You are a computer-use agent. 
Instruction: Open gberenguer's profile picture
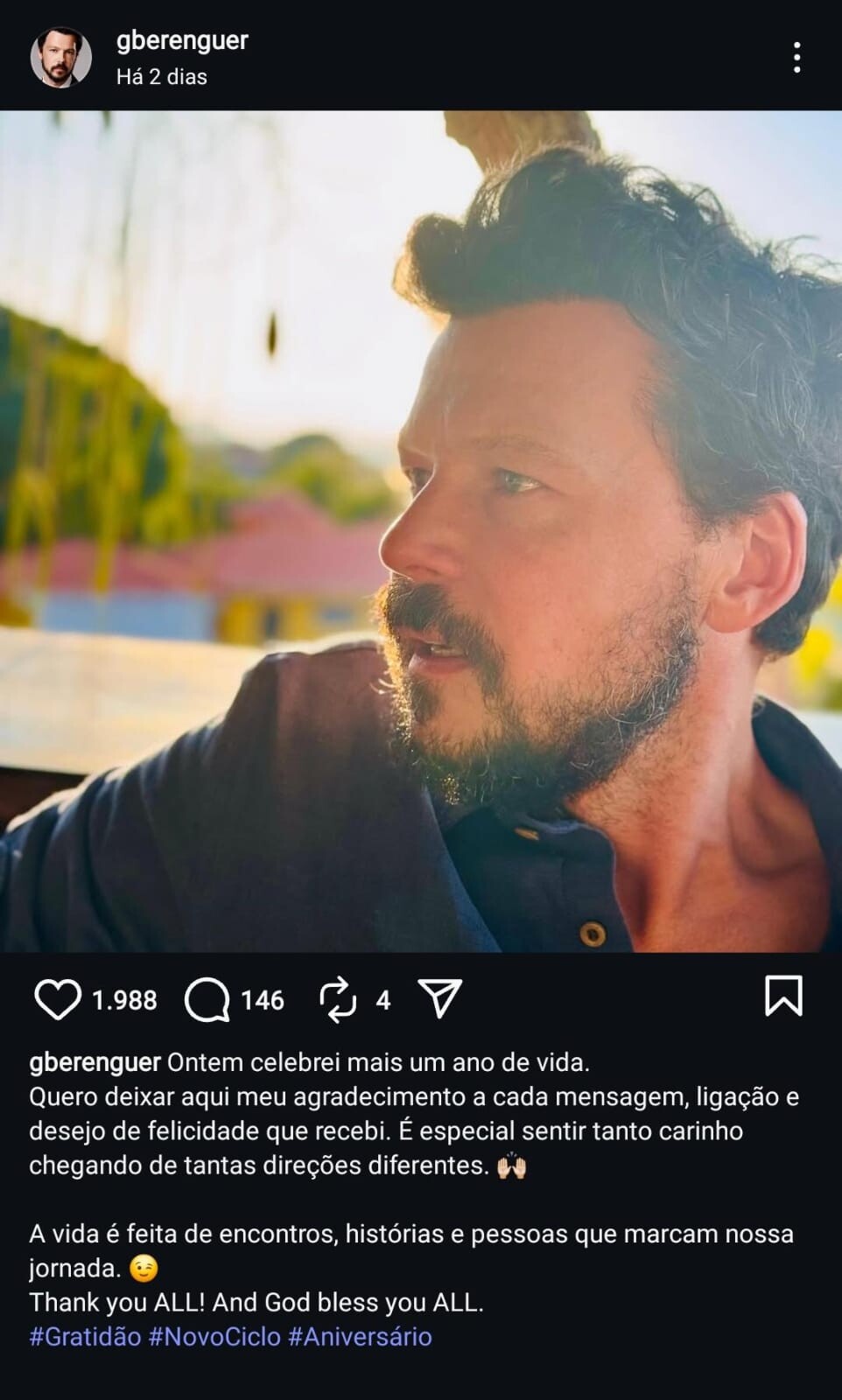tap(60, 57)
